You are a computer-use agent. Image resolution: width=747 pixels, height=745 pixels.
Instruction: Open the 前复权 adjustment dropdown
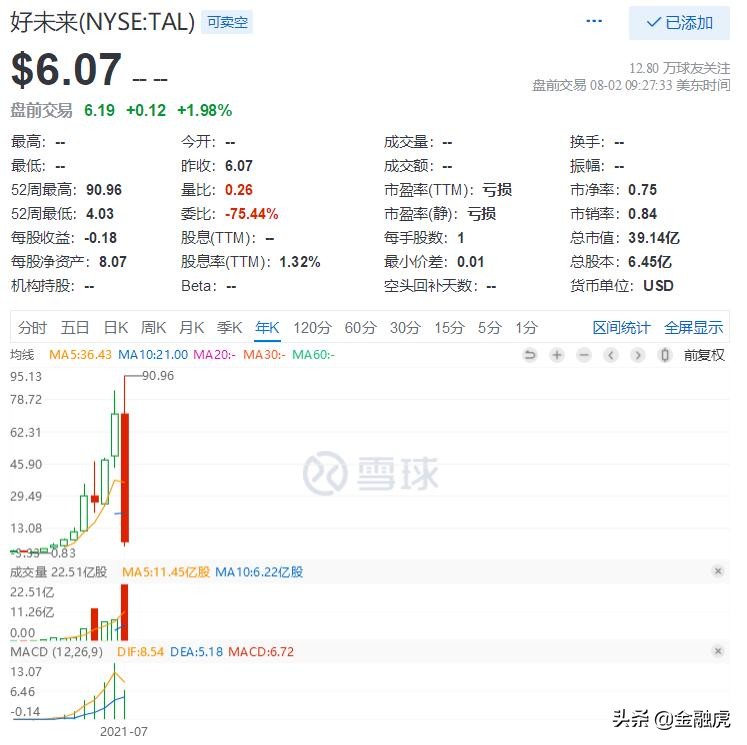coord(704,355)
